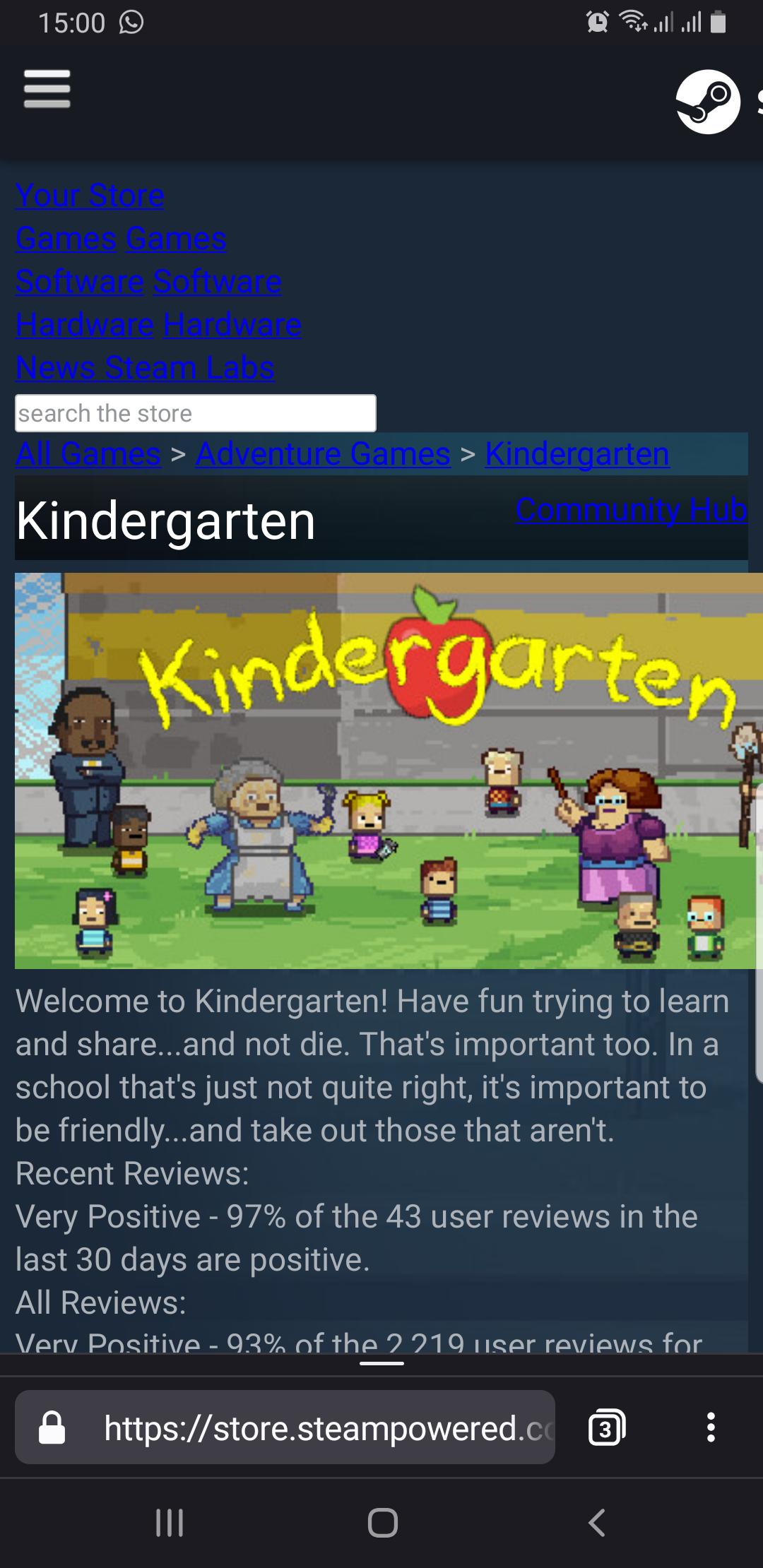Open the browser overflow menu
This screenshot has height=1568, width=763.
click(711, 1427)
